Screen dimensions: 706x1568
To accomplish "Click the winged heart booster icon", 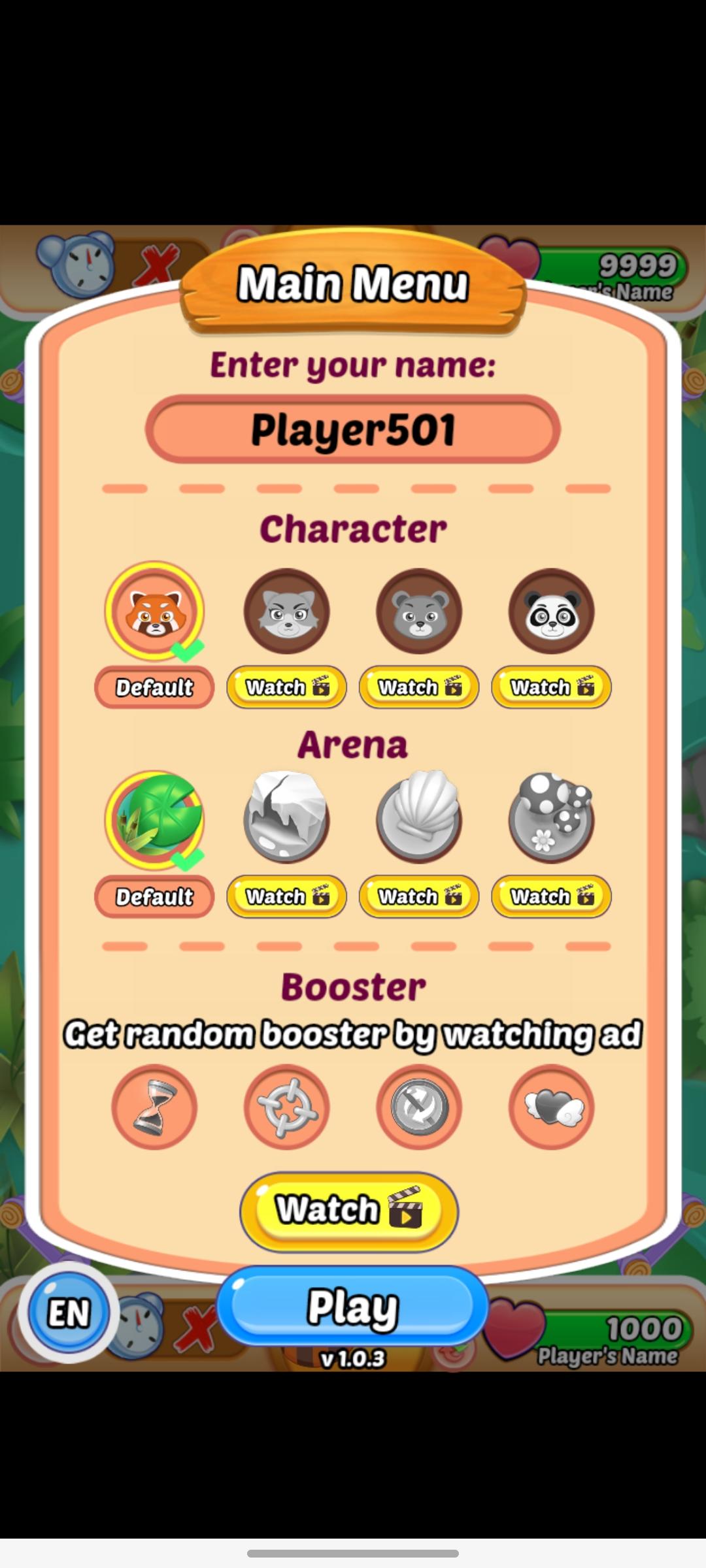I will [550, 1107].
